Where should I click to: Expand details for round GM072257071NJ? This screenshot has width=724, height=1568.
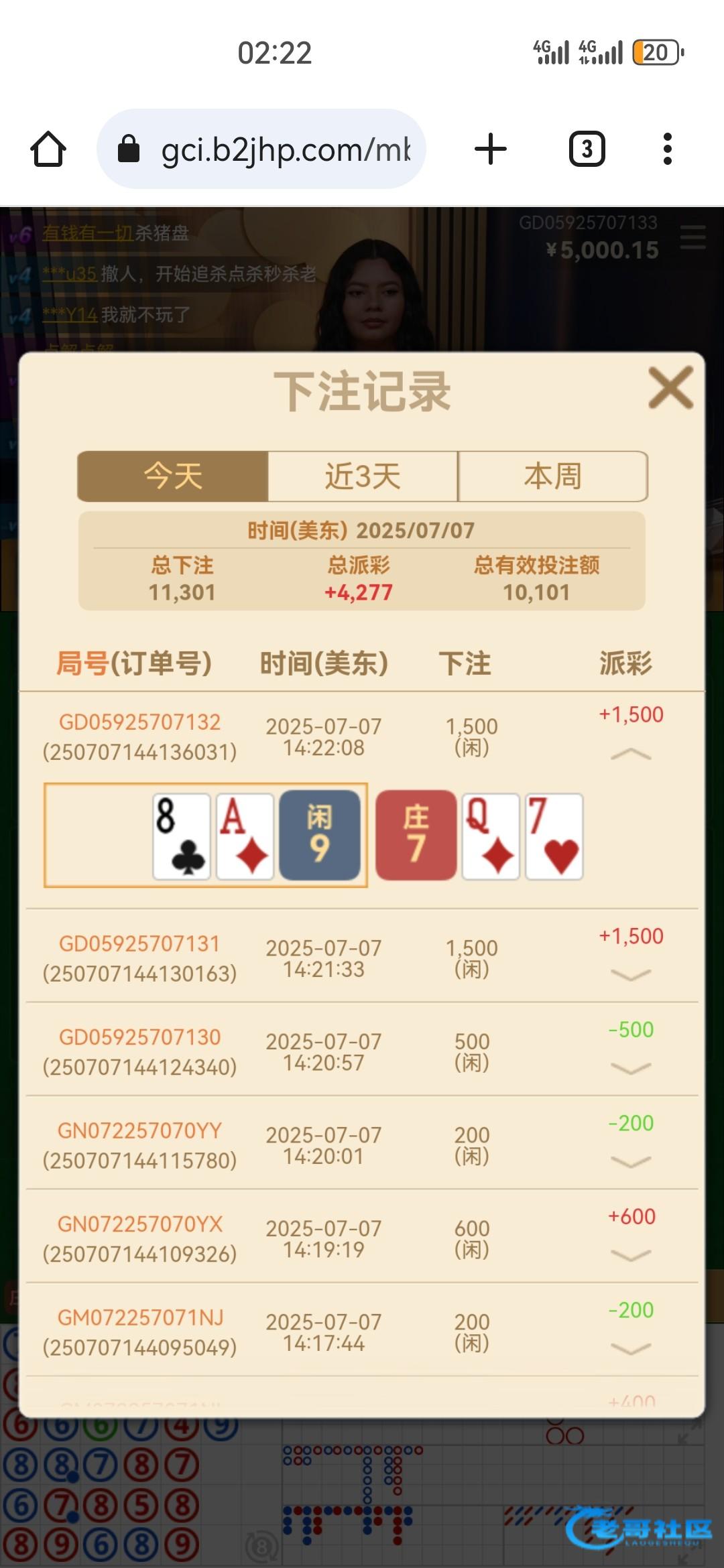[631, 1349]
